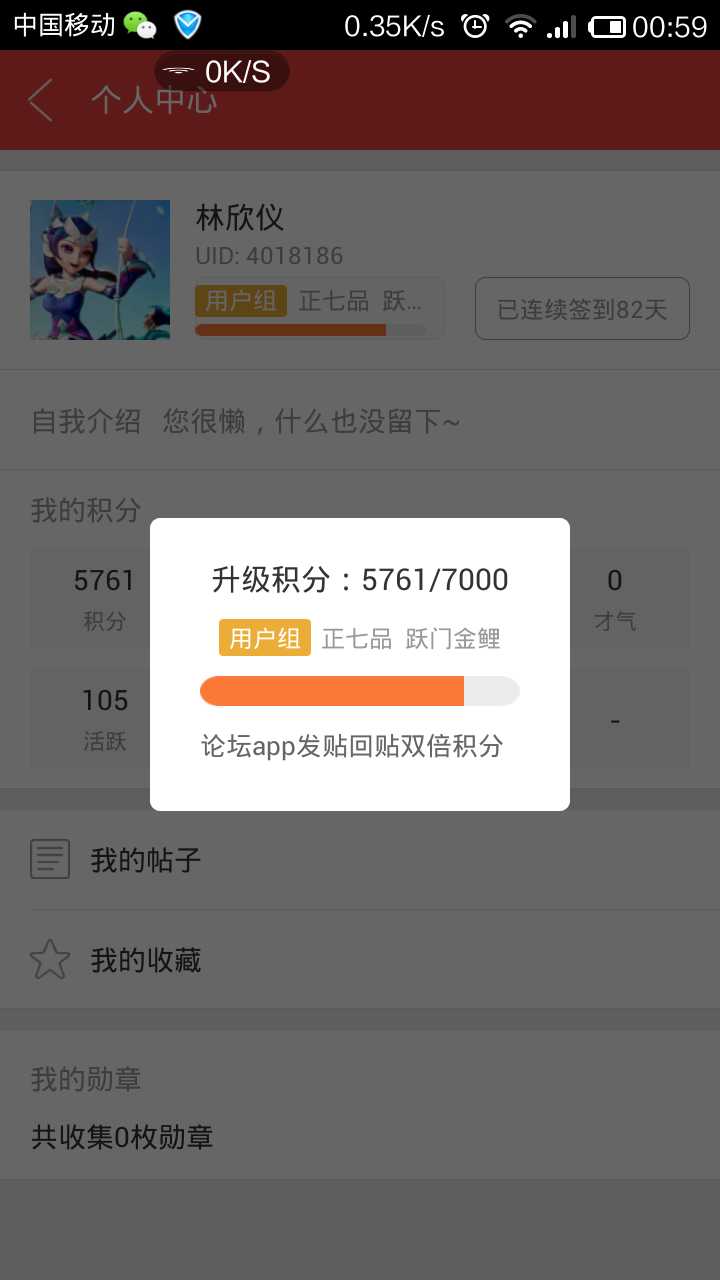Go back from 个人中心
The image size is (720, 1280).
pyautogui.click(x=40, y=101)
